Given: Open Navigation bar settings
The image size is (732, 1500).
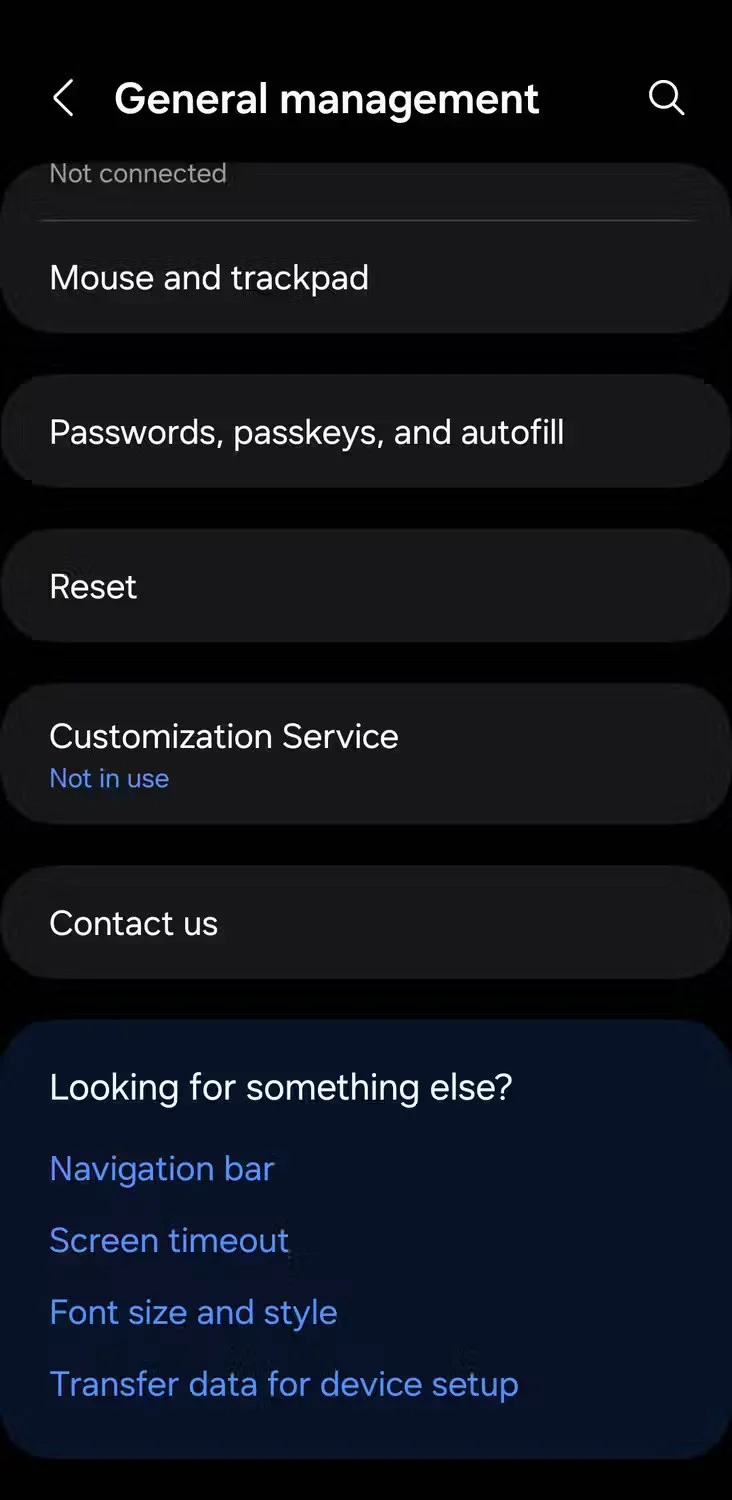Looking at the screenshot, I should coord(161,1168).
